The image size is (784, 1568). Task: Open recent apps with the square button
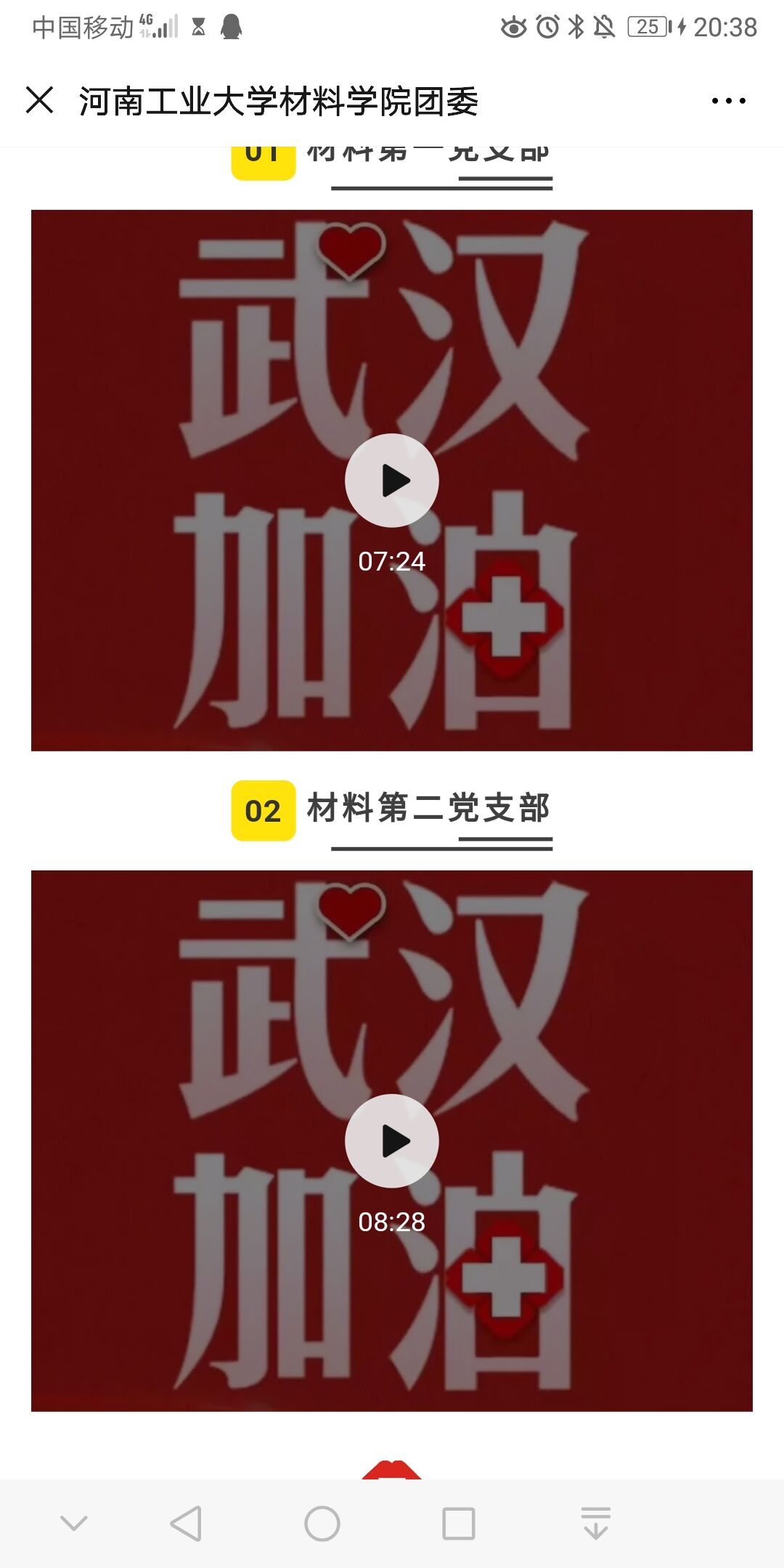tap(459, 1523)
